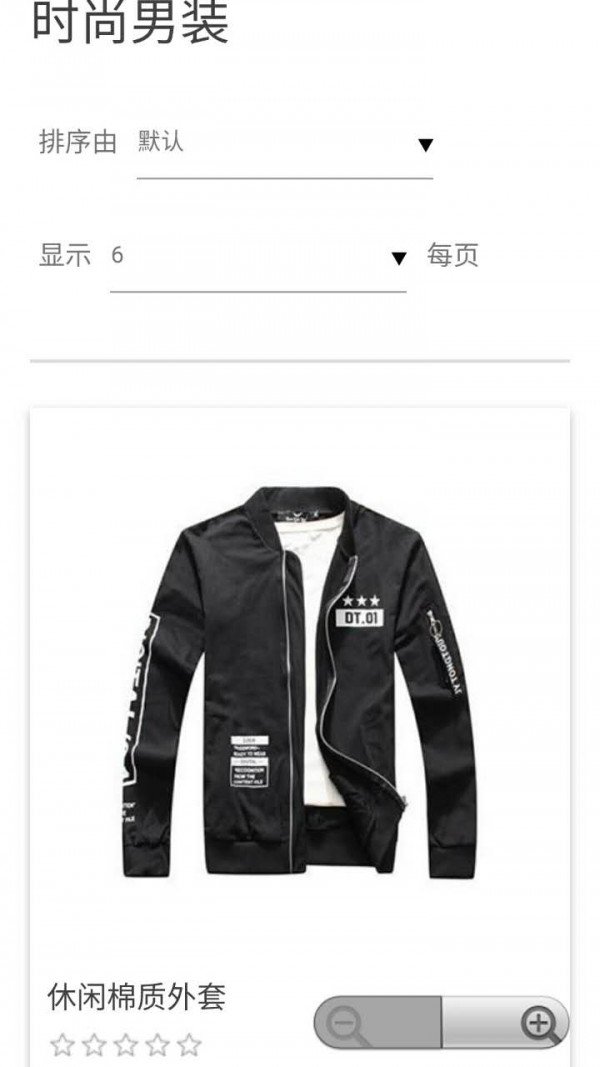Tap the zoom out magnifier button

(x=350, y=1024)
